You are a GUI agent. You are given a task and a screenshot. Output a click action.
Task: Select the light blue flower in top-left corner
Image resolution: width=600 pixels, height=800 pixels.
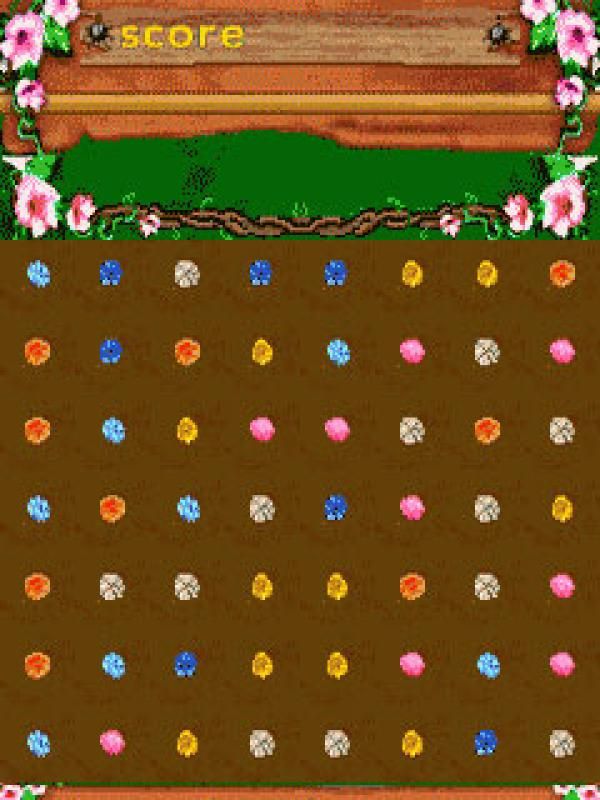point(38,272)
